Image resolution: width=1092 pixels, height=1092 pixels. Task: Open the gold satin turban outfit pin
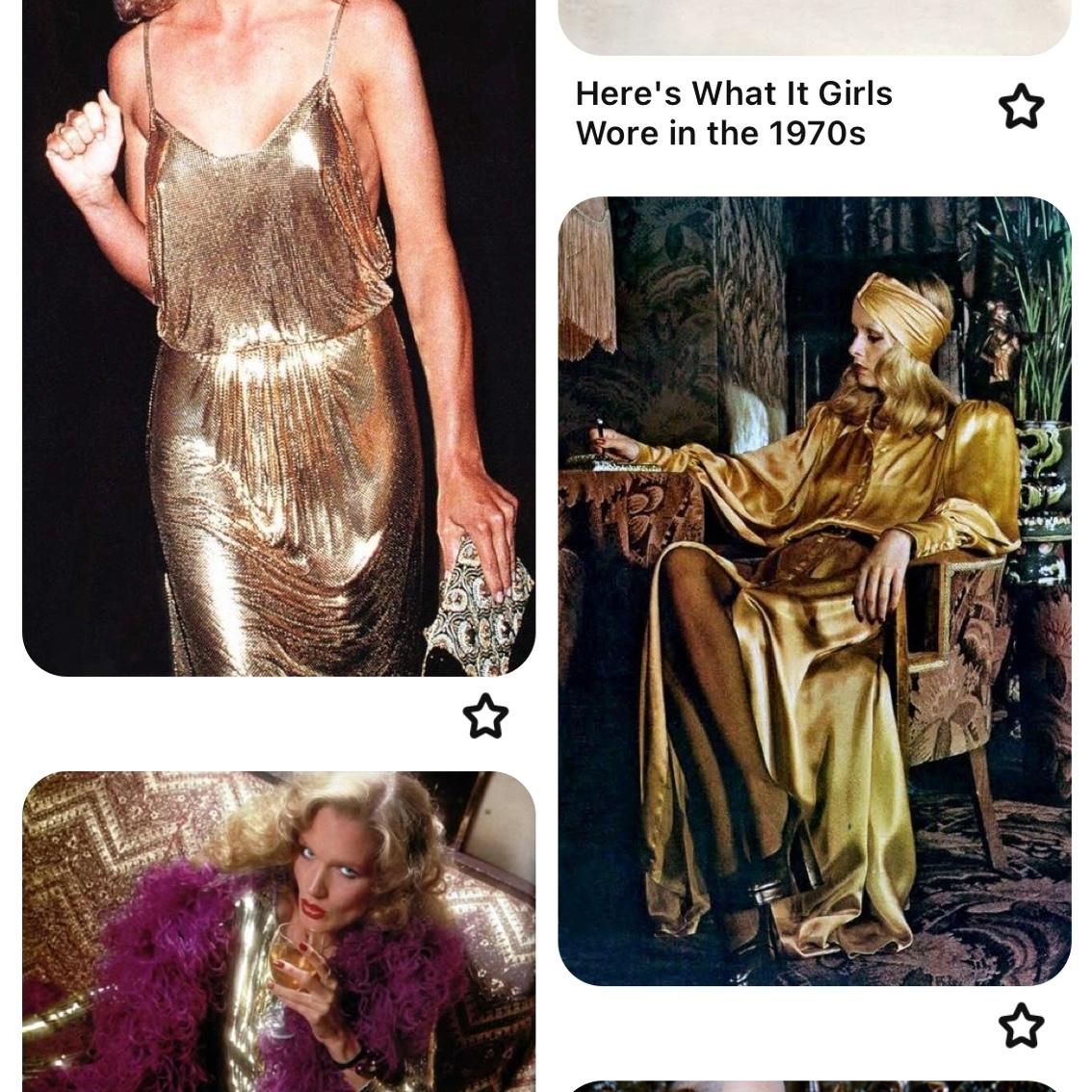tap(814, 589)
